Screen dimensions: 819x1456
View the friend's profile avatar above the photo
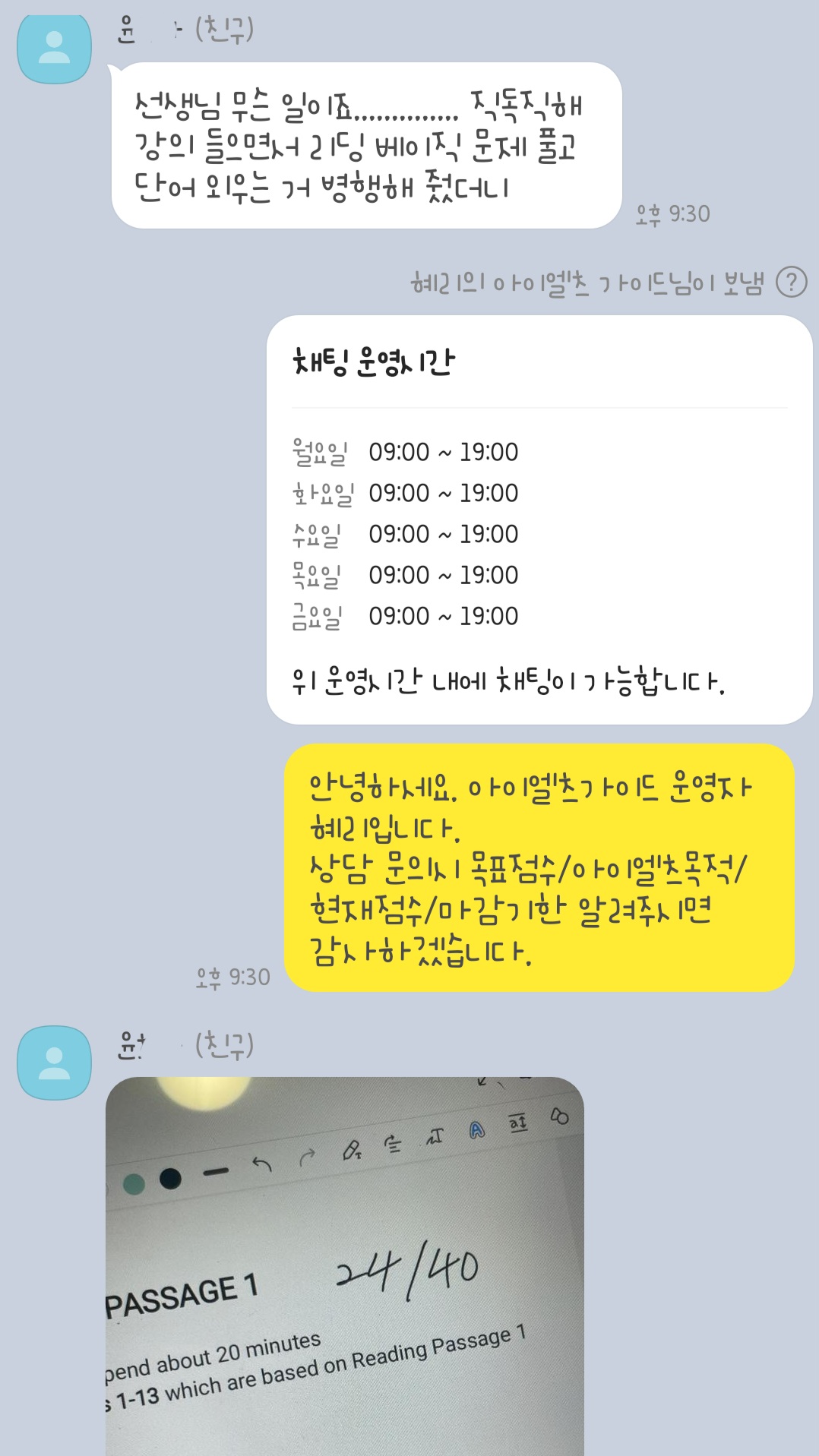54,1062
